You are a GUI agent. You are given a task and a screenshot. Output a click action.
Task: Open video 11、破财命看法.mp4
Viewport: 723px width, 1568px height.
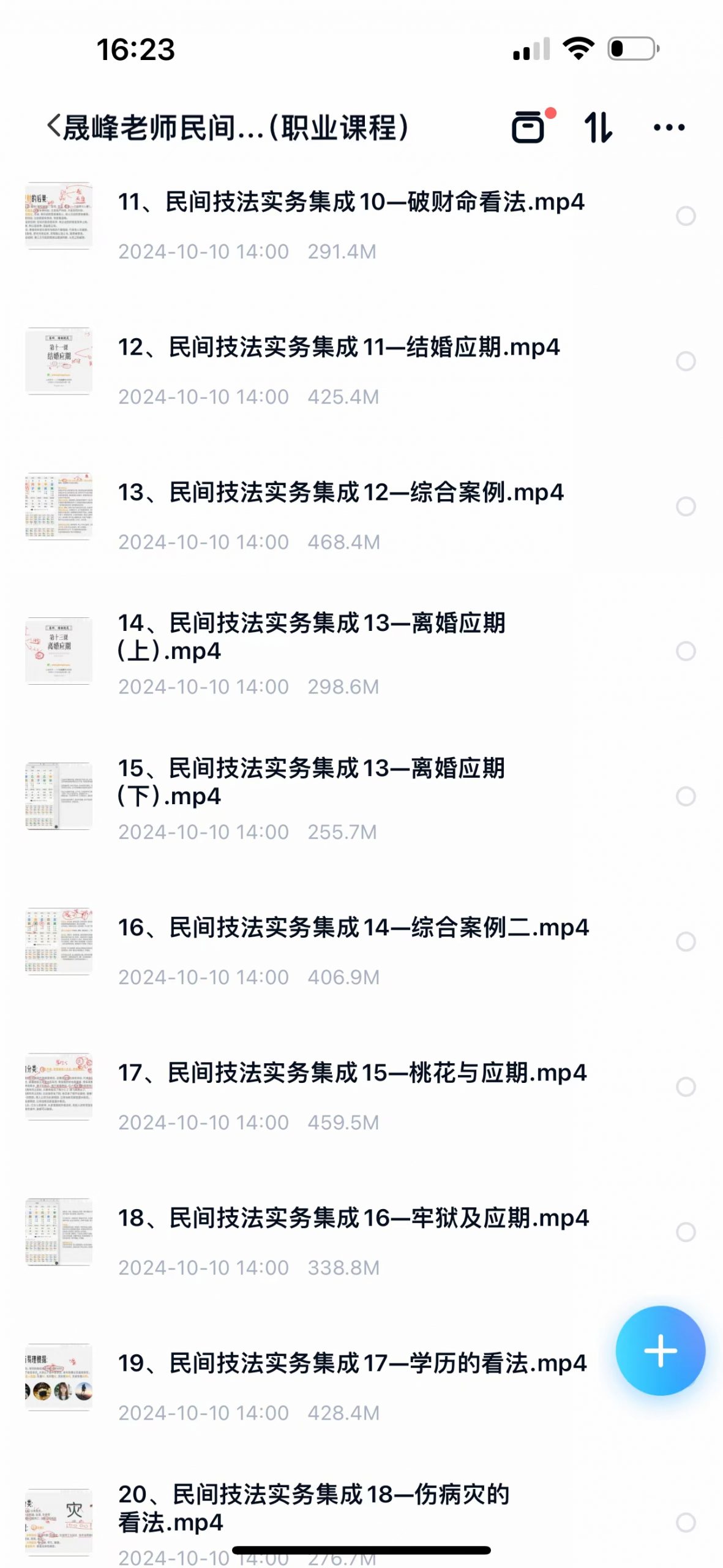[350, 202]
